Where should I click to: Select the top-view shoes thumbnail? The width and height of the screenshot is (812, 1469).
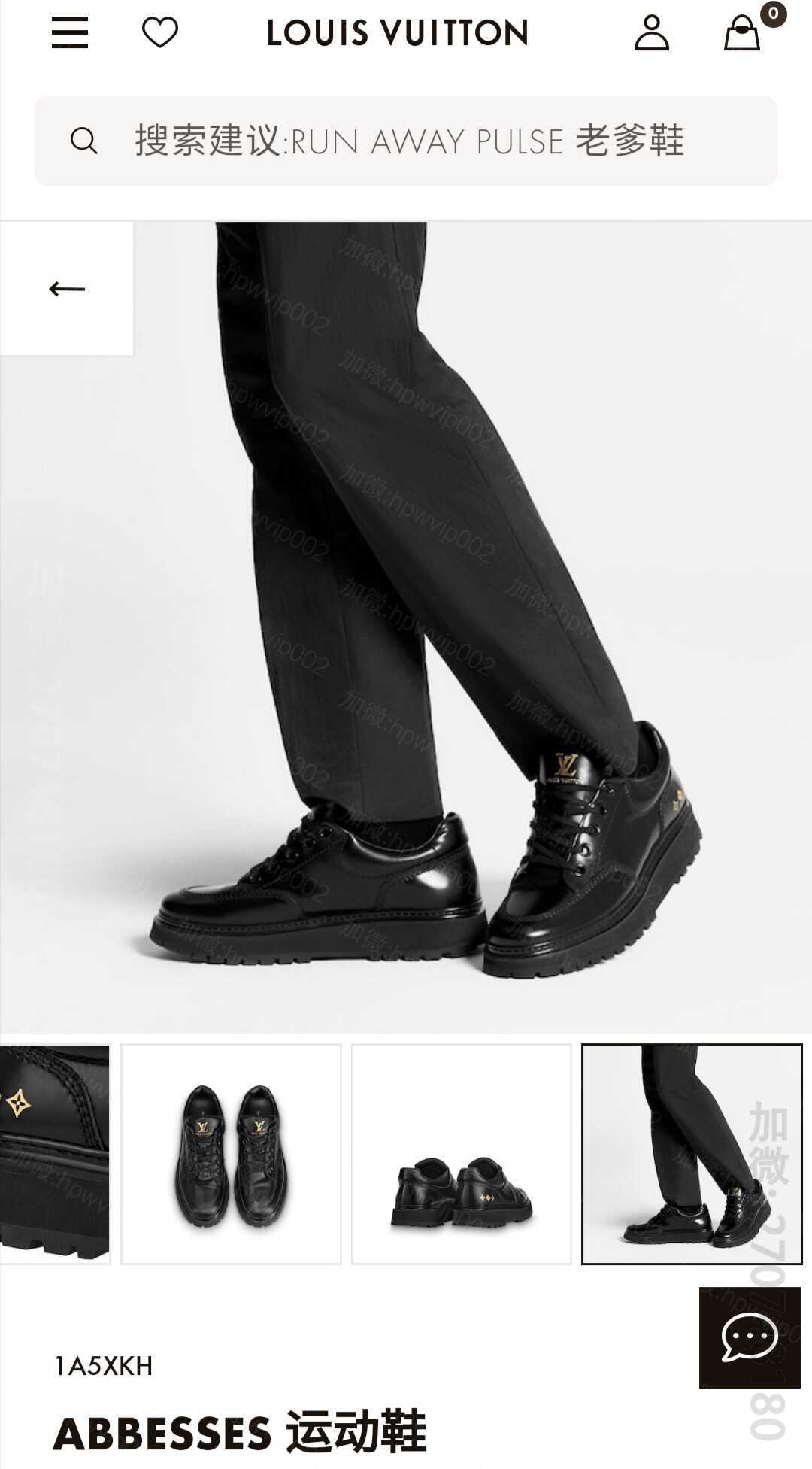coord(232,1154)
